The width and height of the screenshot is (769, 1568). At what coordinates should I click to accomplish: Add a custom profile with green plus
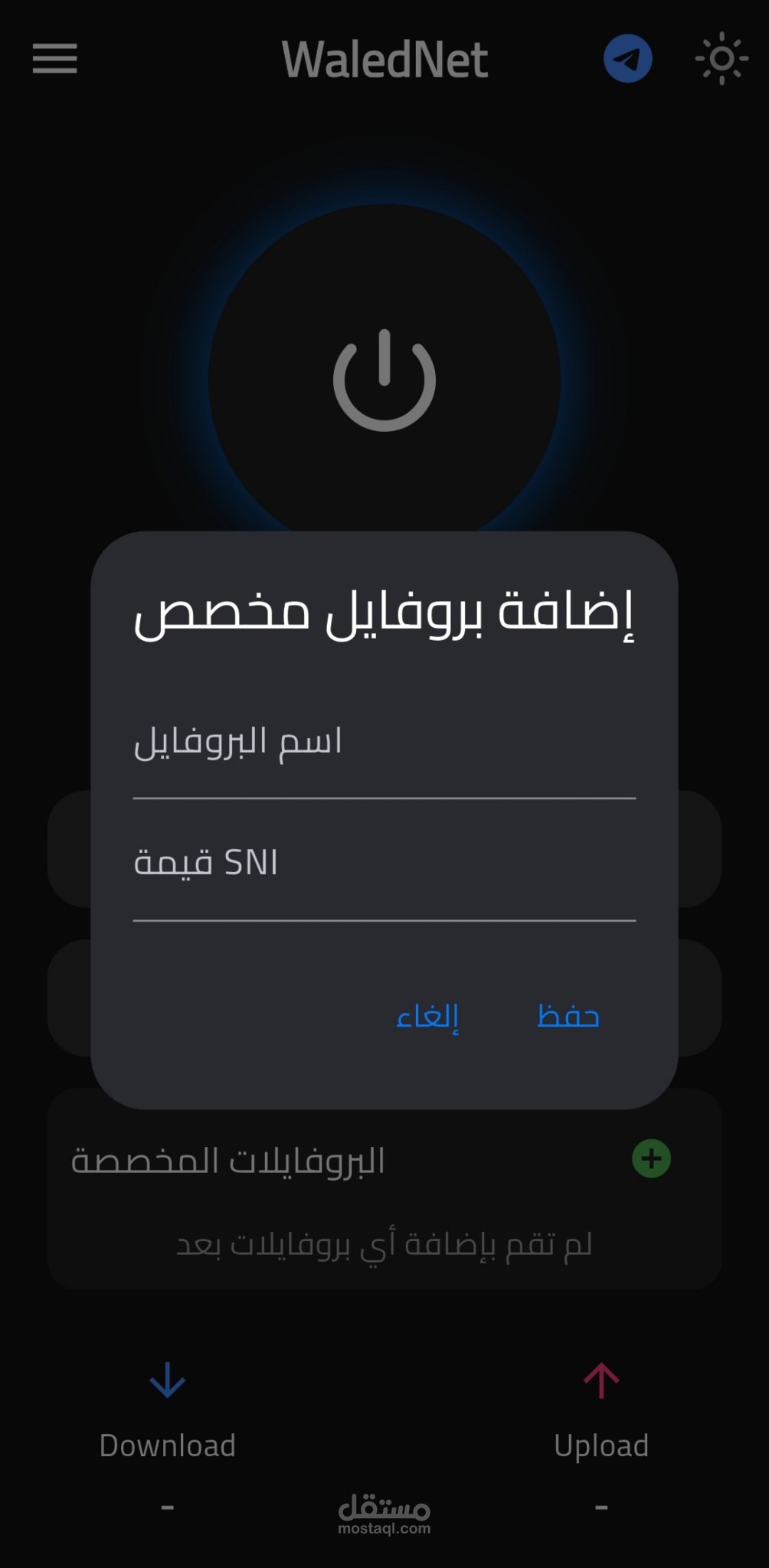coord(652,1158)
